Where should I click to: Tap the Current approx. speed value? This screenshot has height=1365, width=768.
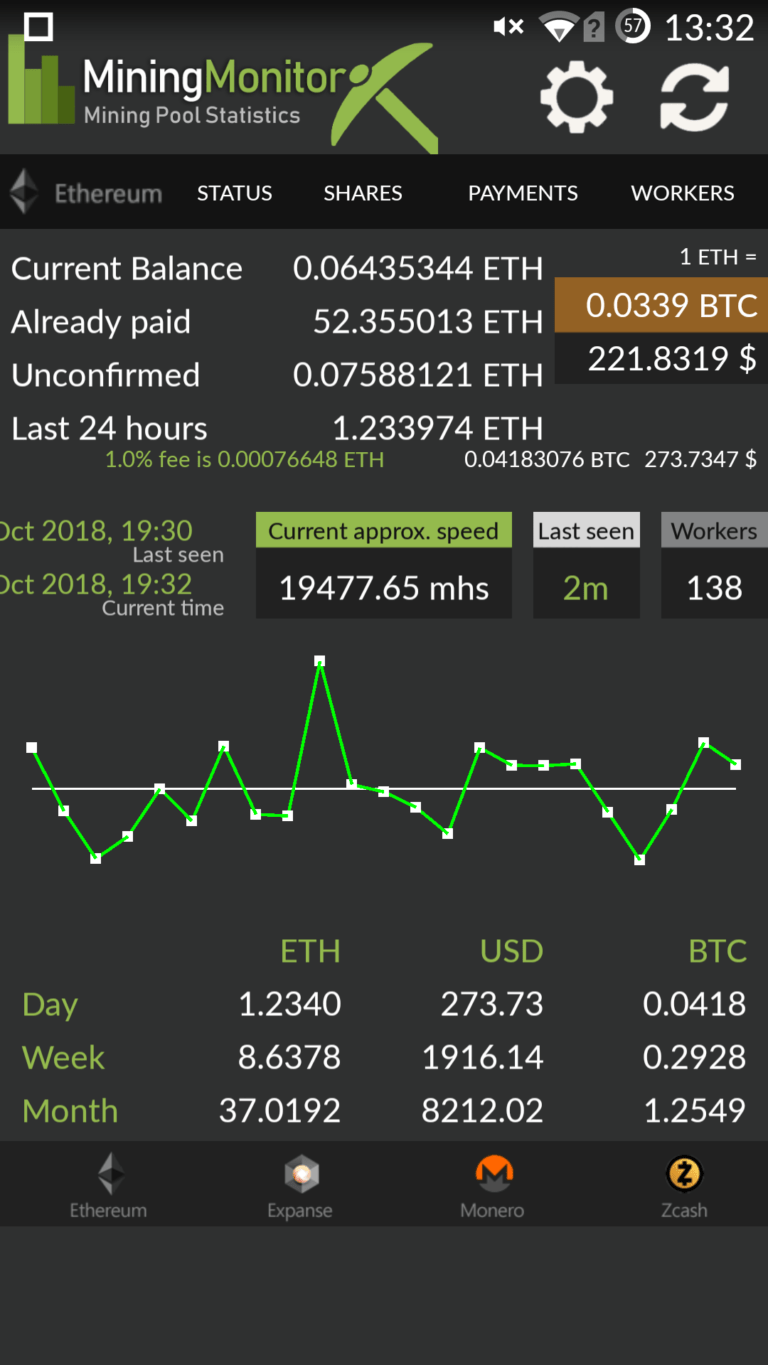point(383,588)
